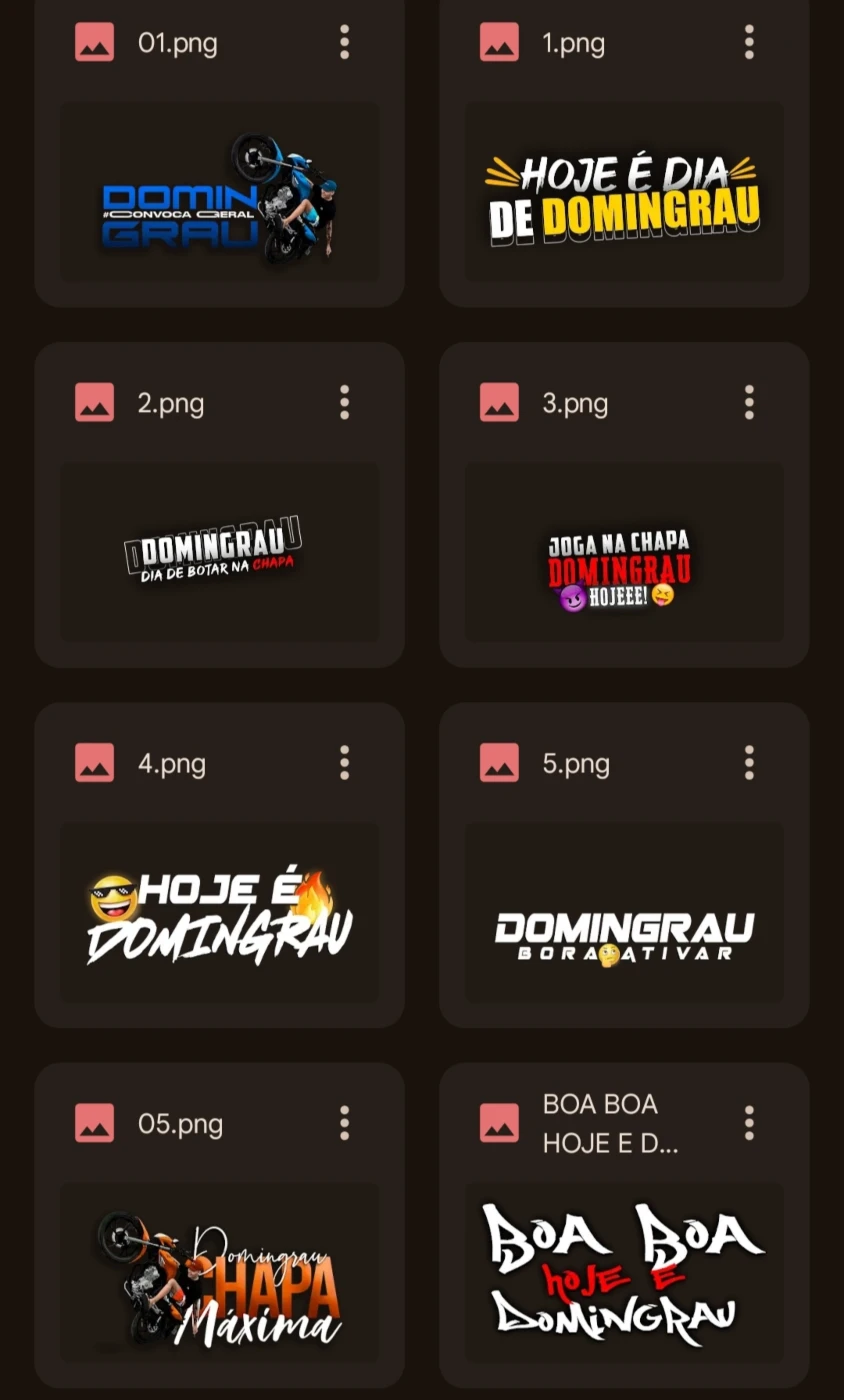Tap the three-dot menu for 5.png
This screenshot has height=1400, width=844.
pos(749,763)
